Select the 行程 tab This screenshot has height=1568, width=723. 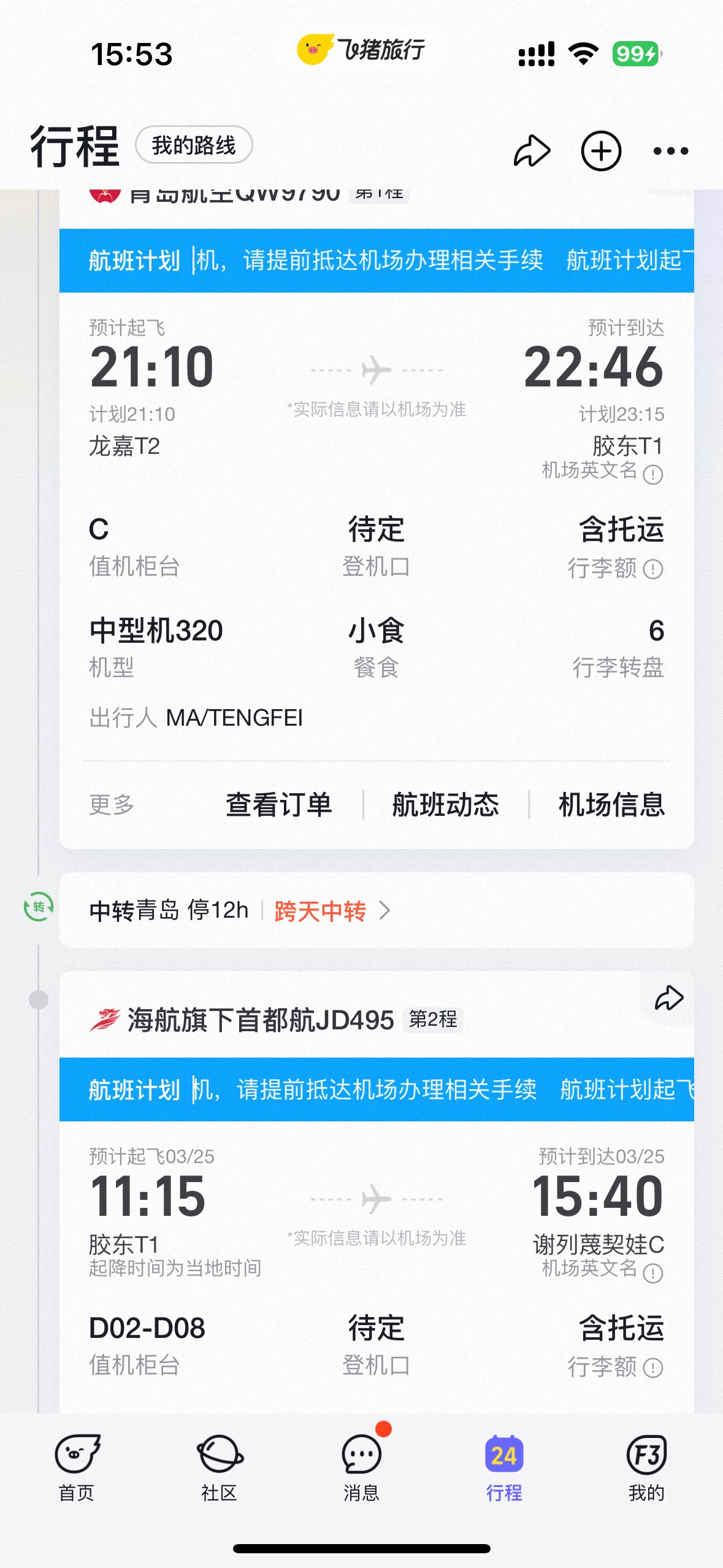[x=504, y=1467]
